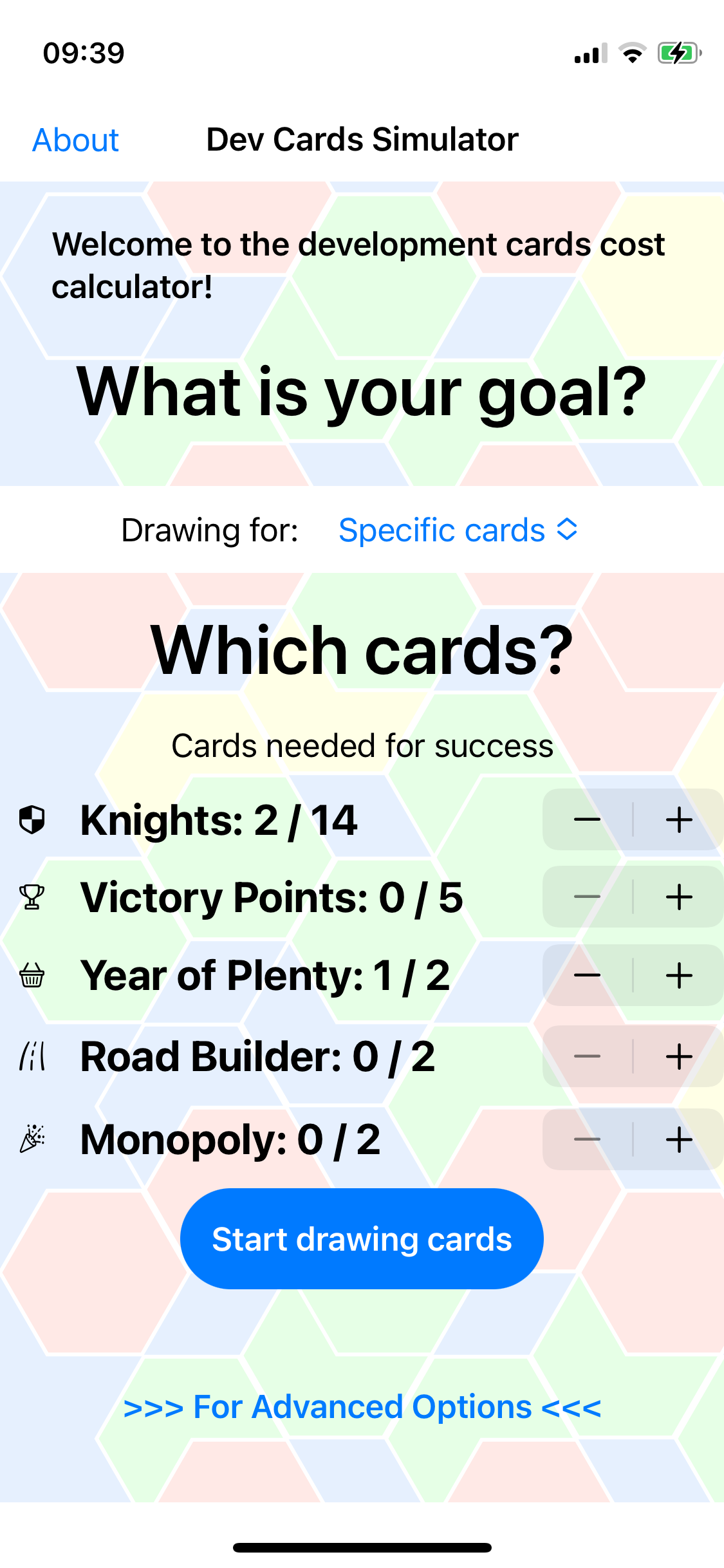Viewport: 724px width, 1568px height.
Task: Click the Knights shield icon
Action: coord(30,819)
